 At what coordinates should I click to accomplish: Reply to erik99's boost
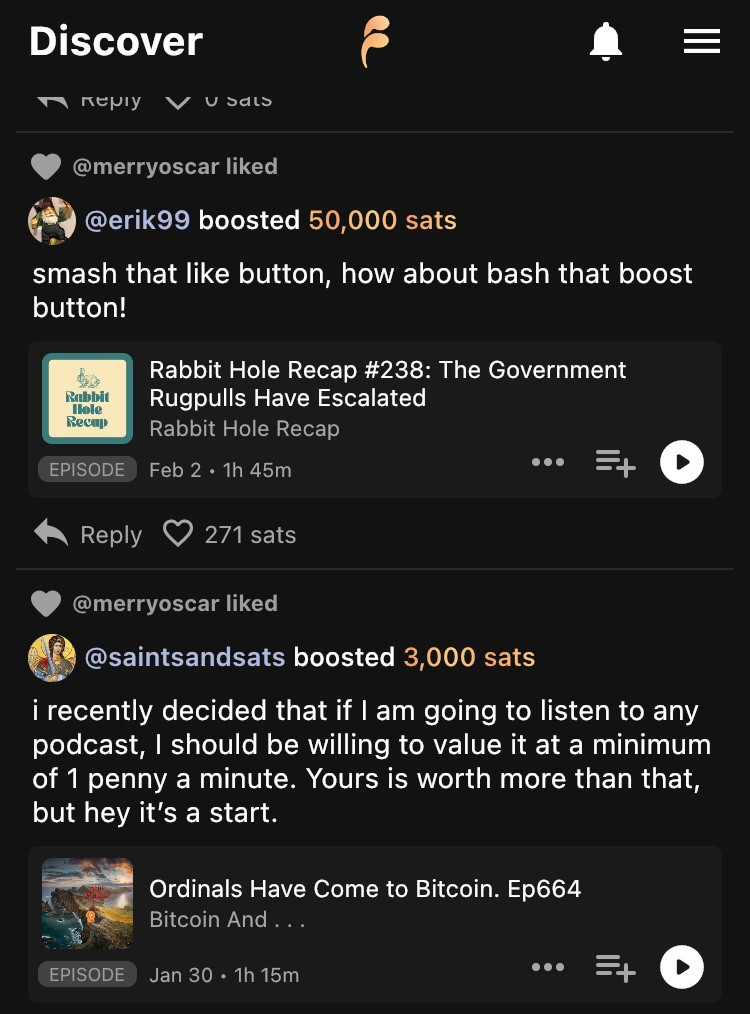(x=88, y=535)
